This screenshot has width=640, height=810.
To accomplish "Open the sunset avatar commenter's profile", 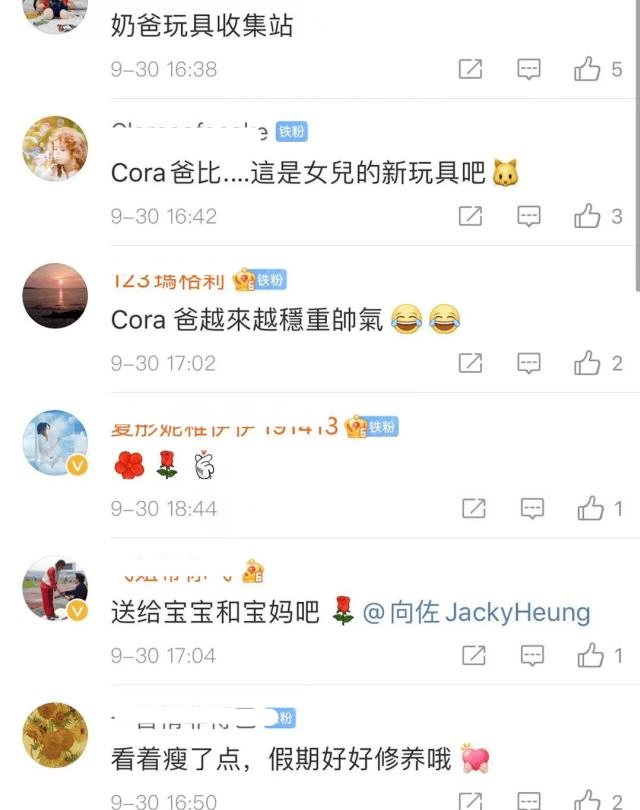I will tap(55, 295).
